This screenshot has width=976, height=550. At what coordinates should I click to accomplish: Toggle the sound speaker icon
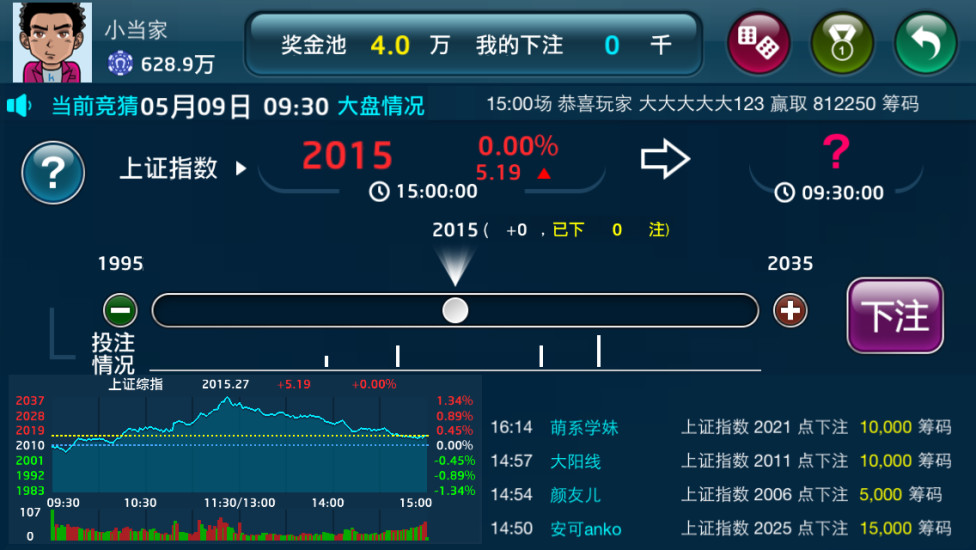20,105
